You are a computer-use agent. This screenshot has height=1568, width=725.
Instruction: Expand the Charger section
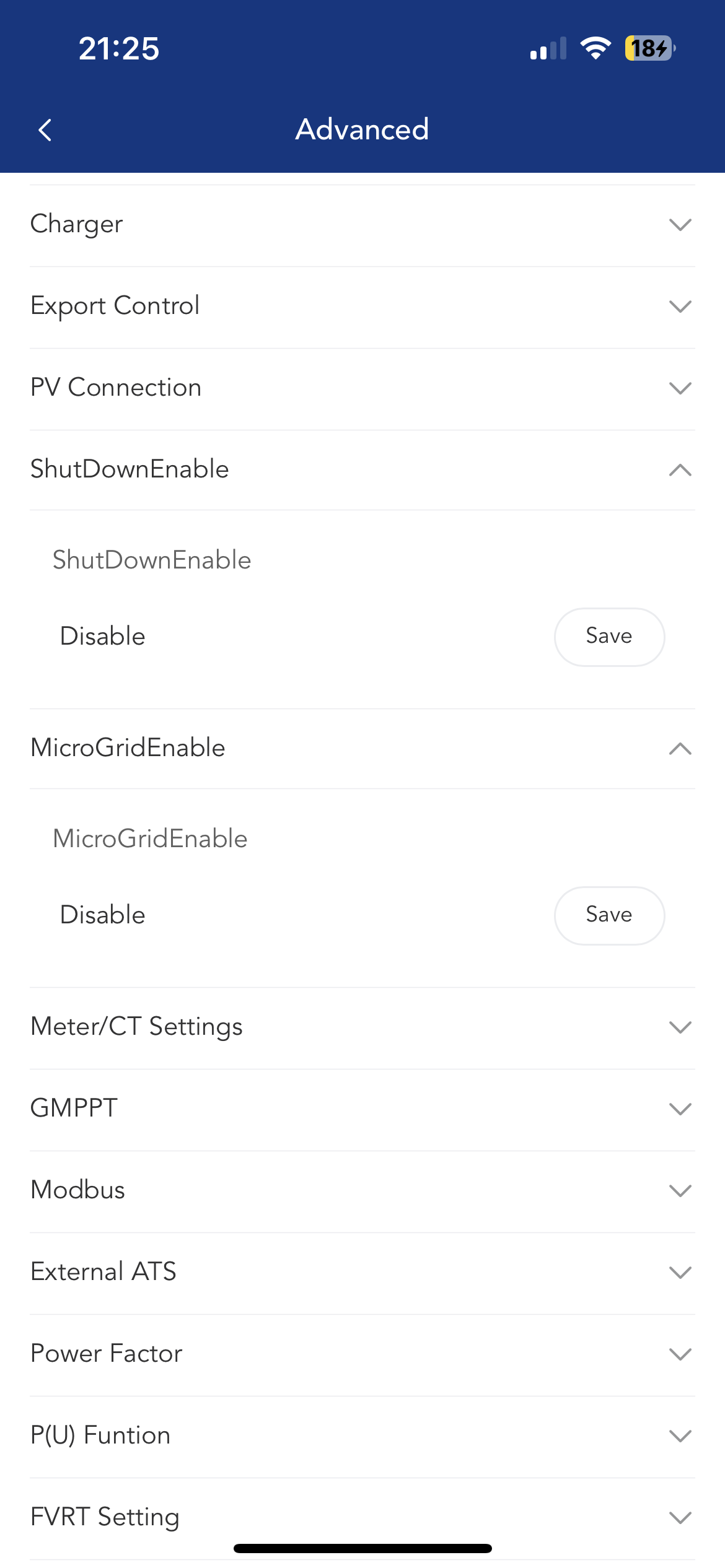[362, 225]
